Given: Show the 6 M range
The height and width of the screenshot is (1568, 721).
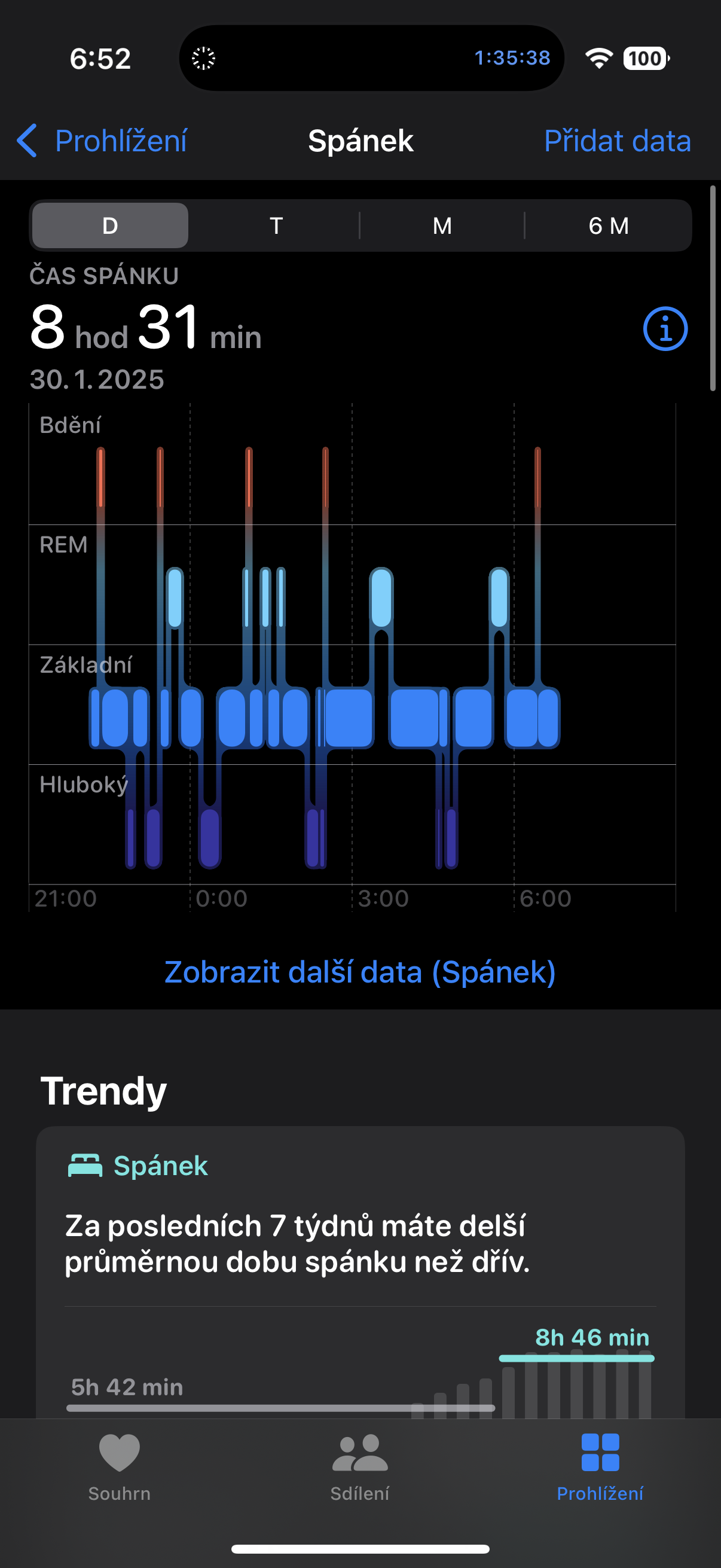Looking at the screenshot, I should point(609,226).
